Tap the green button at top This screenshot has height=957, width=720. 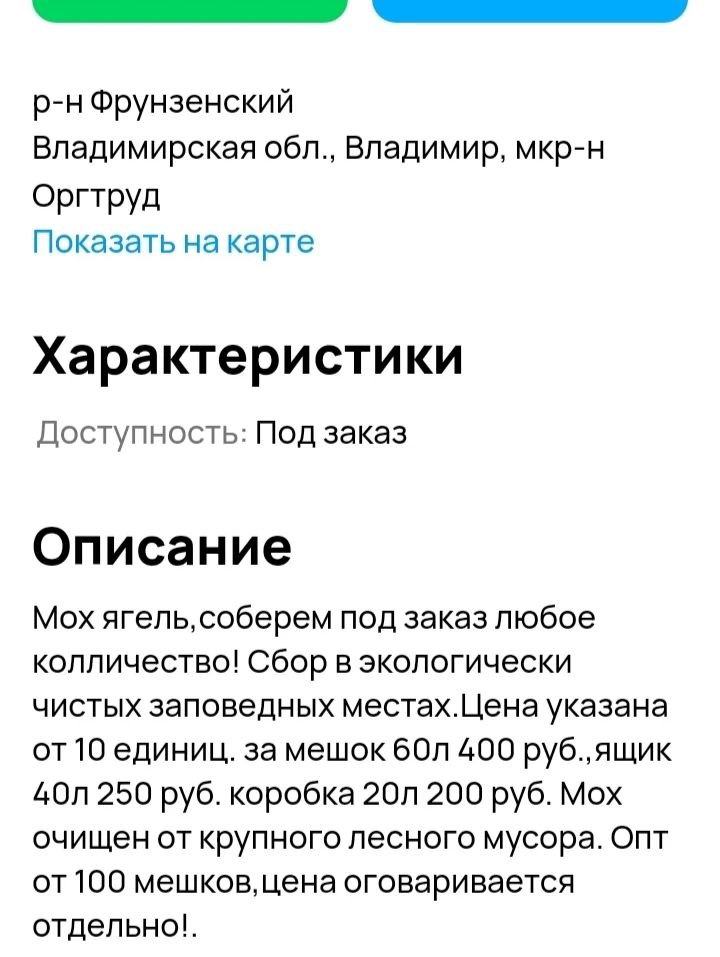[190, 9]
